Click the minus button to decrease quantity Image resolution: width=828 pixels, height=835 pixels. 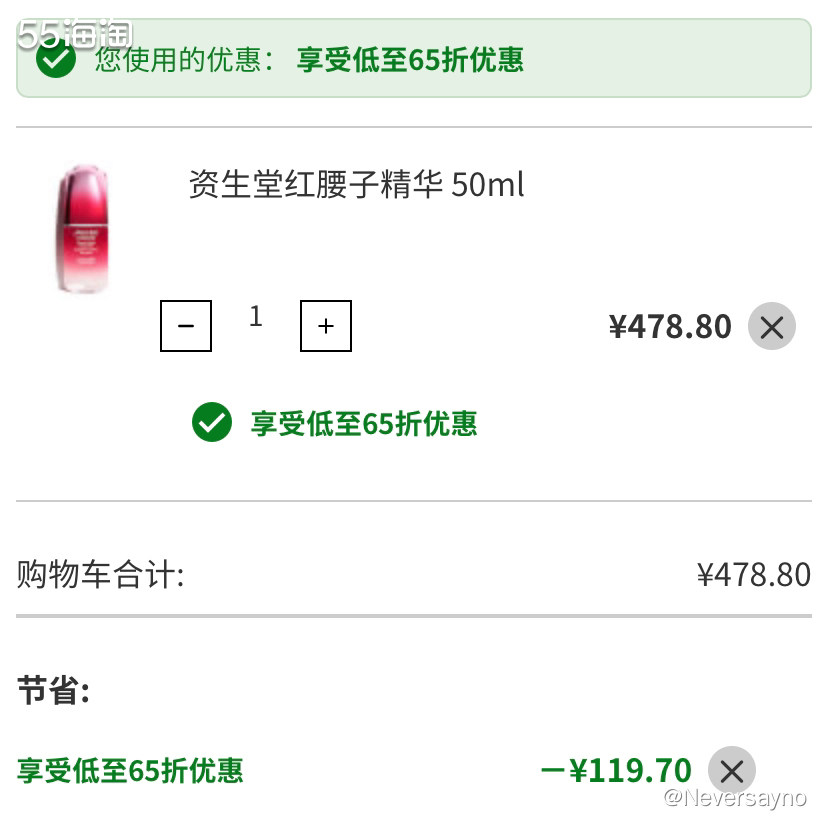186,326
